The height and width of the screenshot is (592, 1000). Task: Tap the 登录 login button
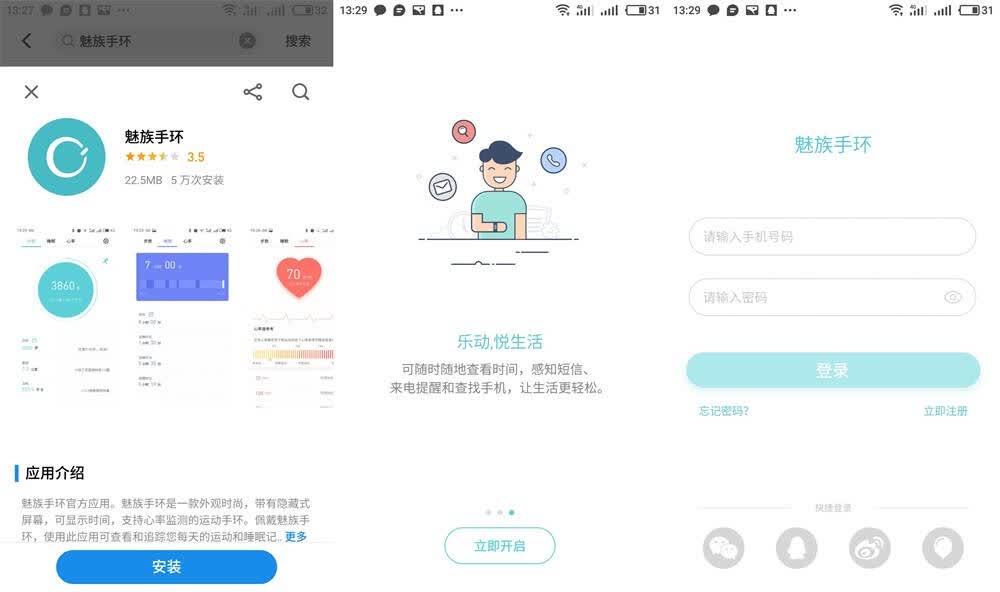(x=833, y=370)
